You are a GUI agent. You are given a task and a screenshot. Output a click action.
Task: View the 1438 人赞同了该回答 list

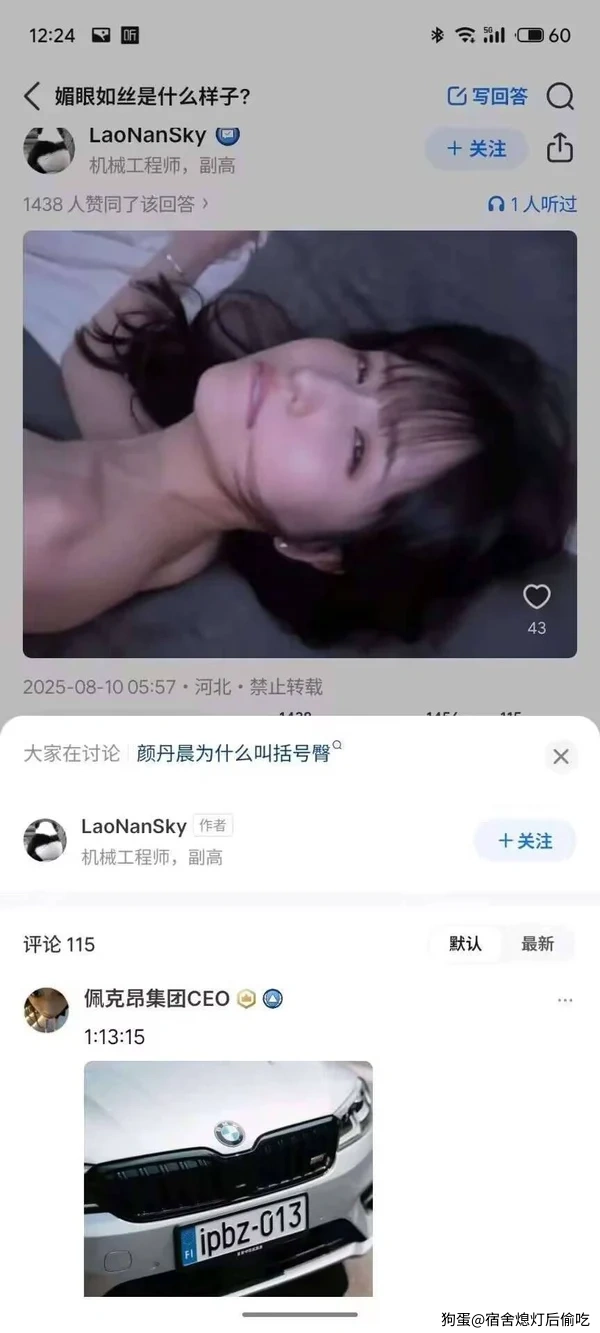(x=116, y=204)
